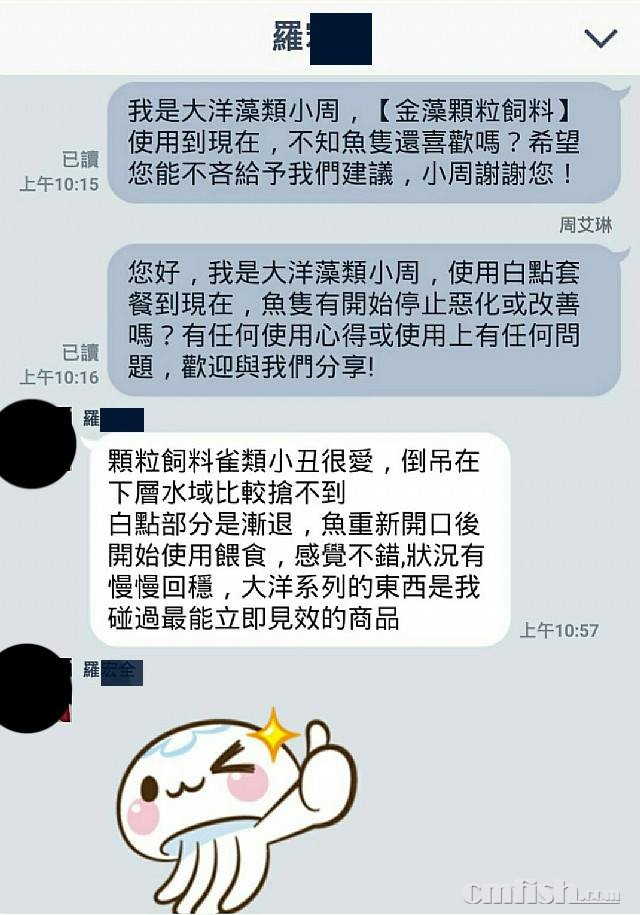
Task: Open sender avatar beside the pellet-feed reply
Action: [x=33, y=443]
